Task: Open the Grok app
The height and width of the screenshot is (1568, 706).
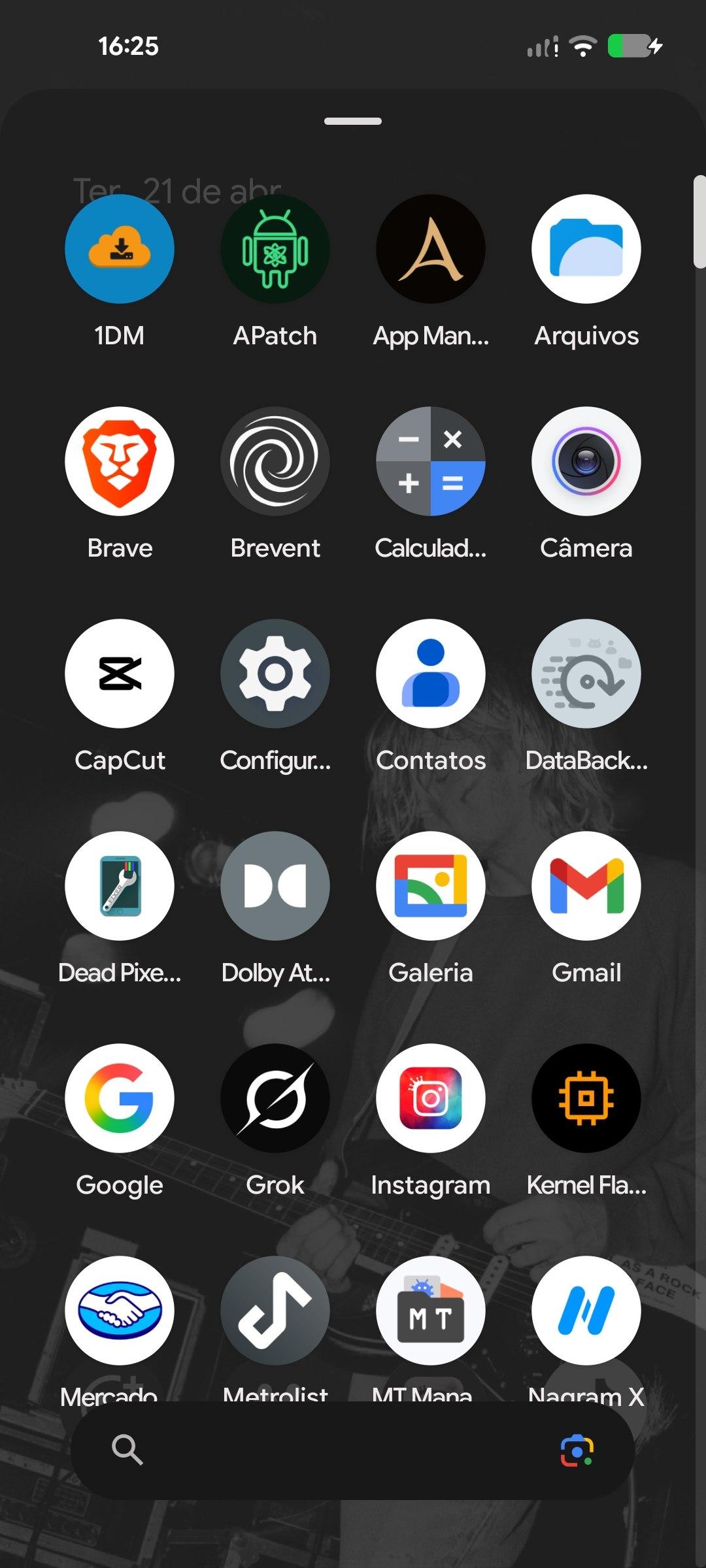Action: click(275, 1098)
